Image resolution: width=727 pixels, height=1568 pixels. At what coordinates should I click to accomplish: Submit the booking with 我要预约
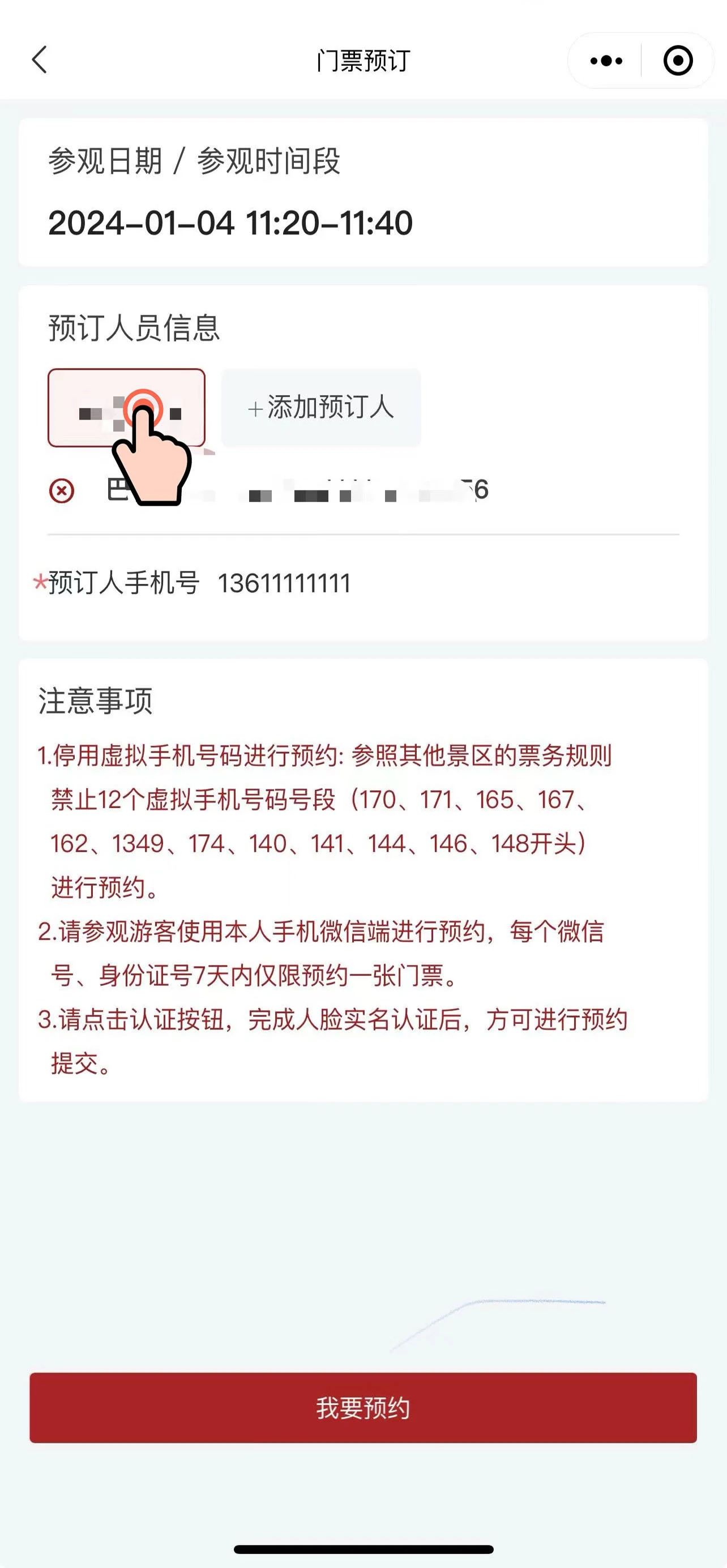click(x=363, y=1408)
